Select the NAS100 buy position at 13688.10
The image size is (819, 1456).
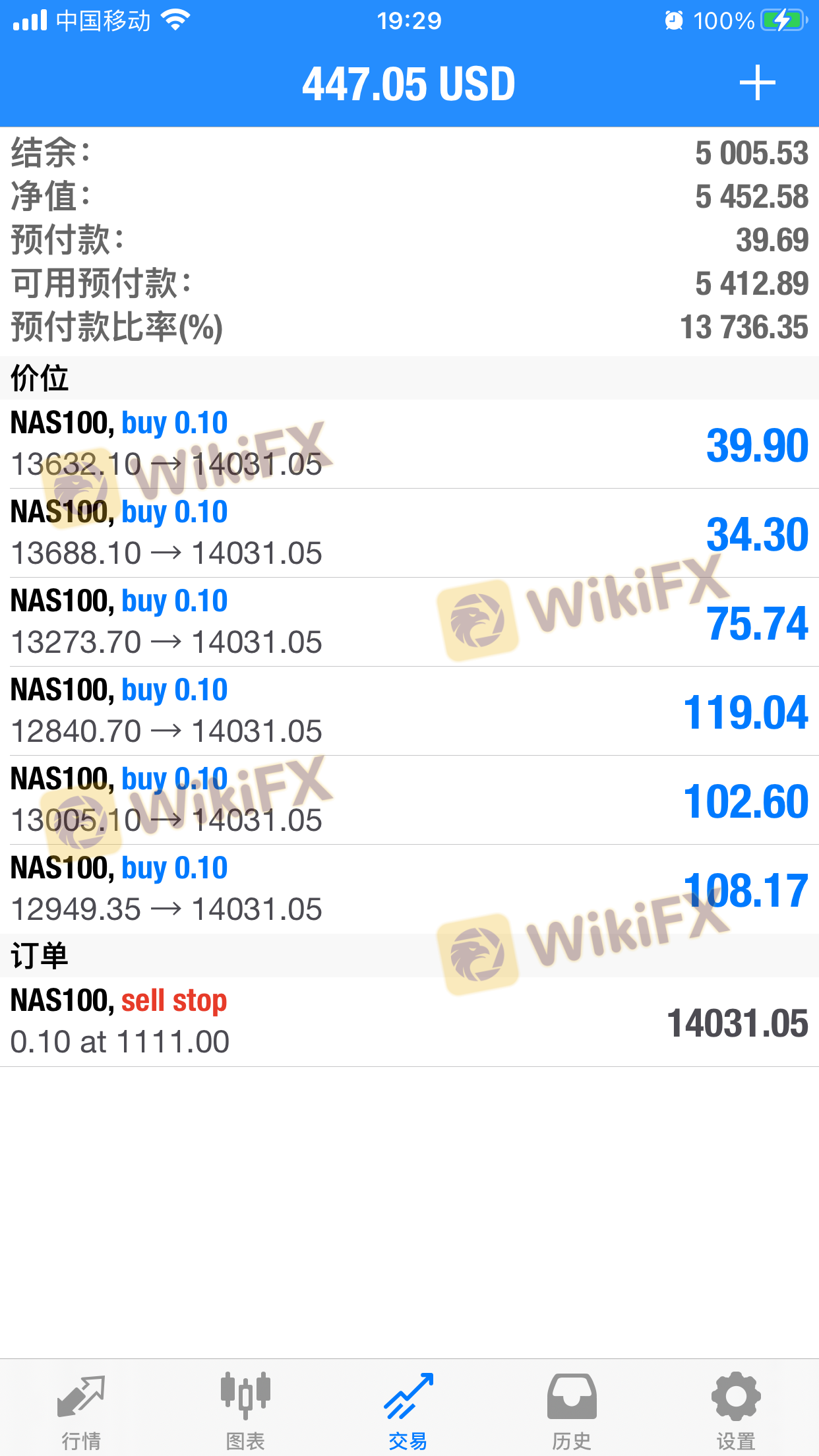coord(409,533)
